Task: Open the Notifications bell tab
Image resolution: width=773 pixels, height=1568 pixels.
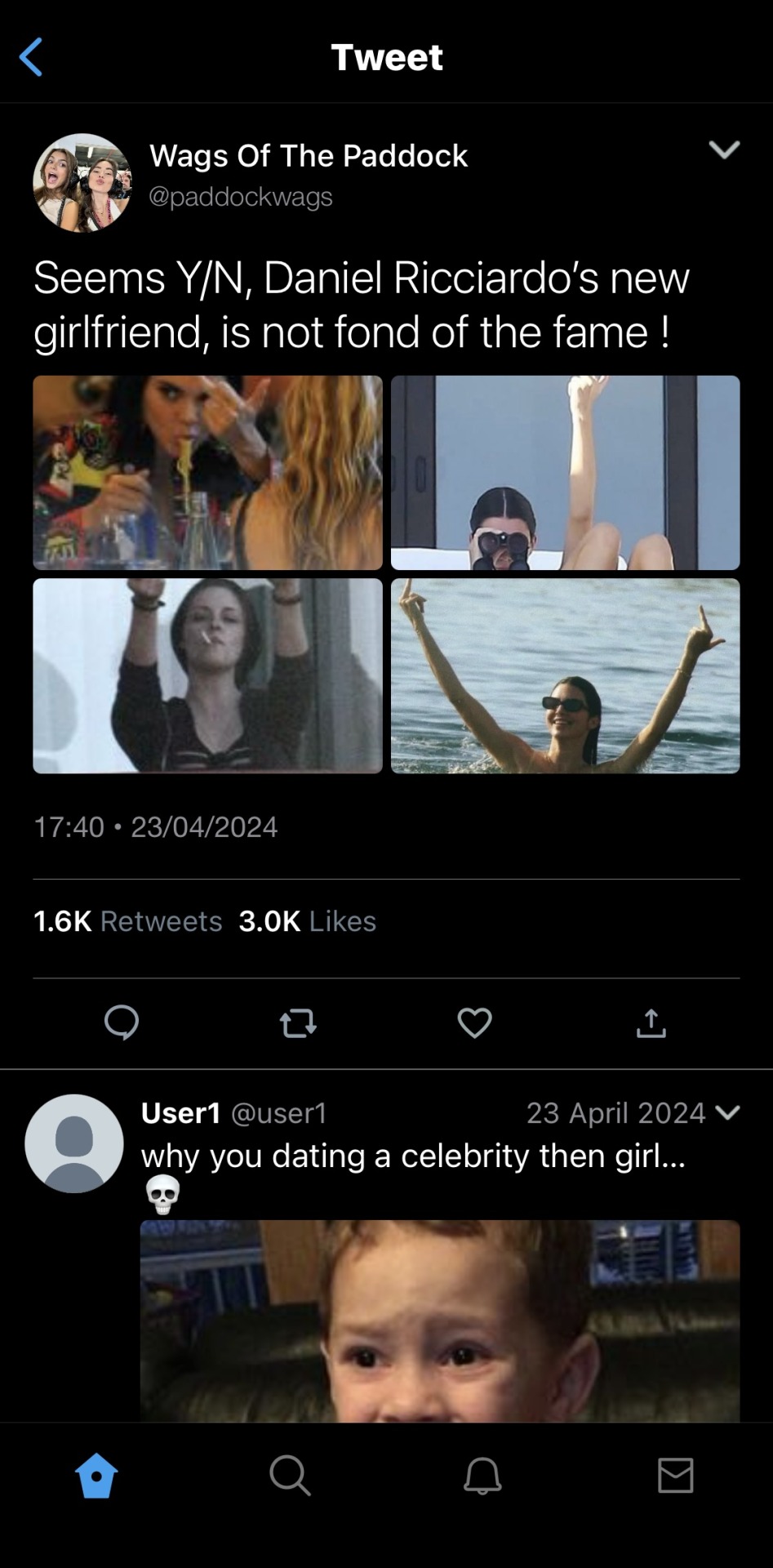Action: (x=482, y=1476)
